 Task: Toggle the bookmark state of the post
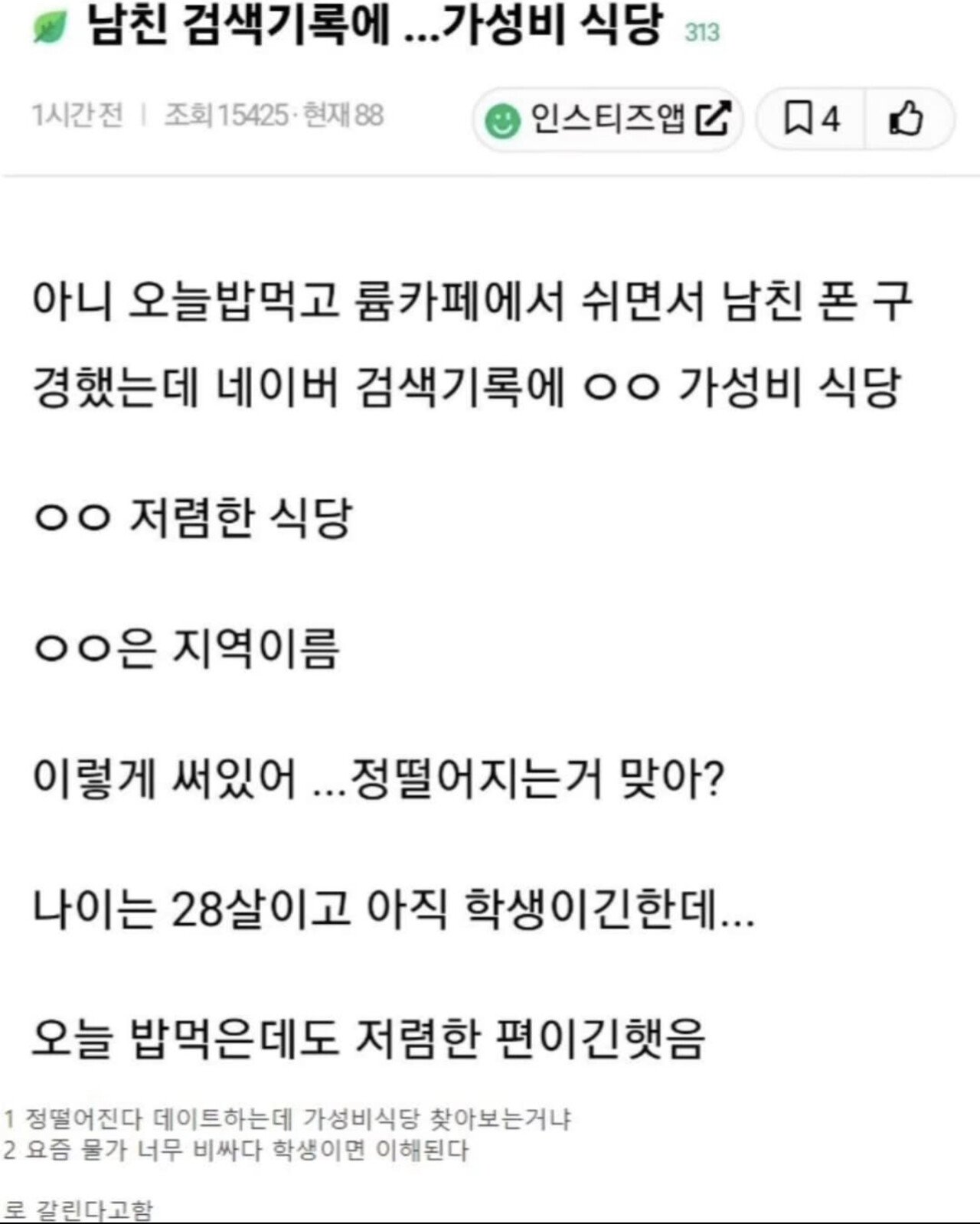coord(809,118)
